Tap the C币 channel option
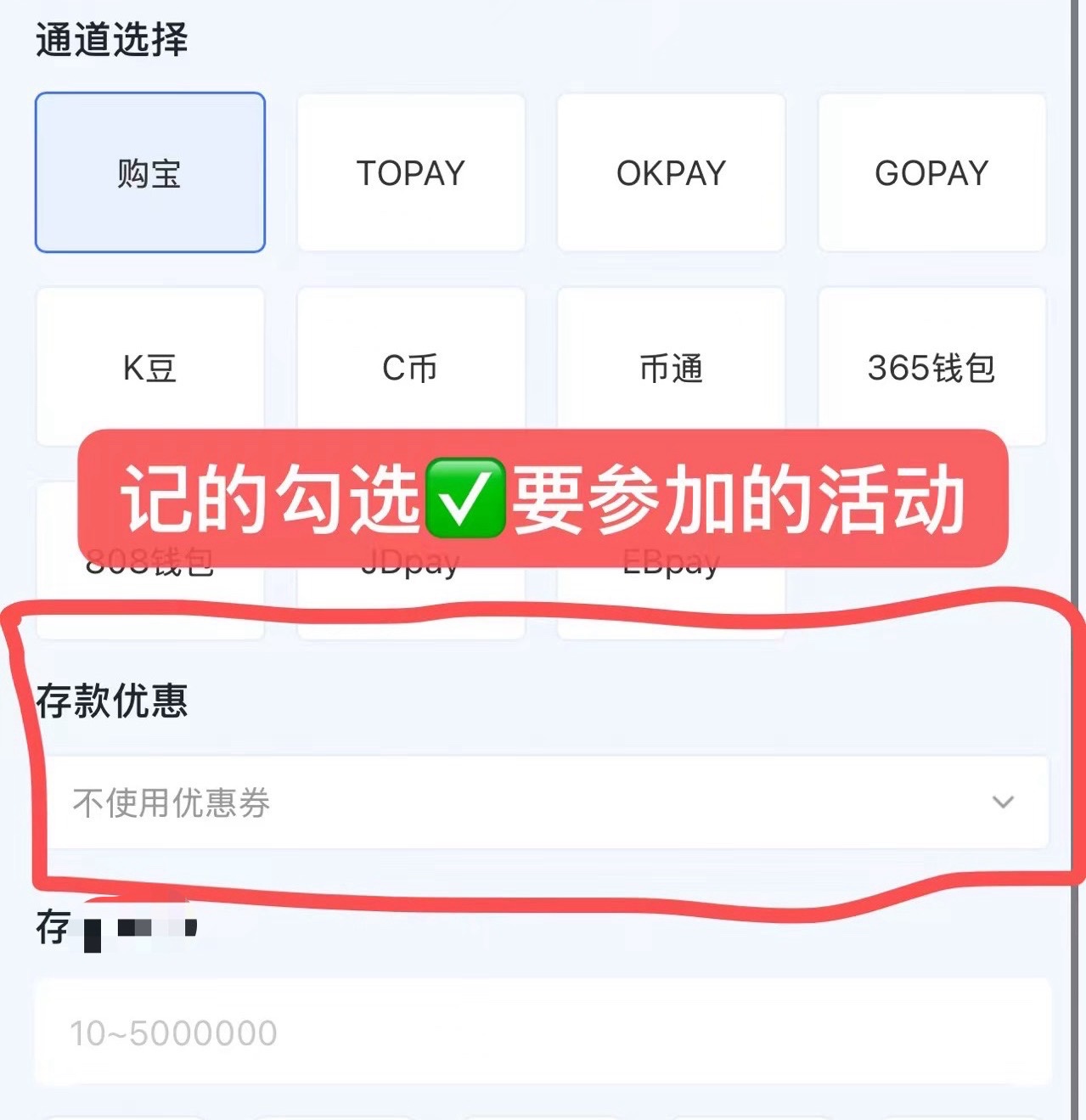This screenshot has height=1120, width=1086. coord(411,367)
